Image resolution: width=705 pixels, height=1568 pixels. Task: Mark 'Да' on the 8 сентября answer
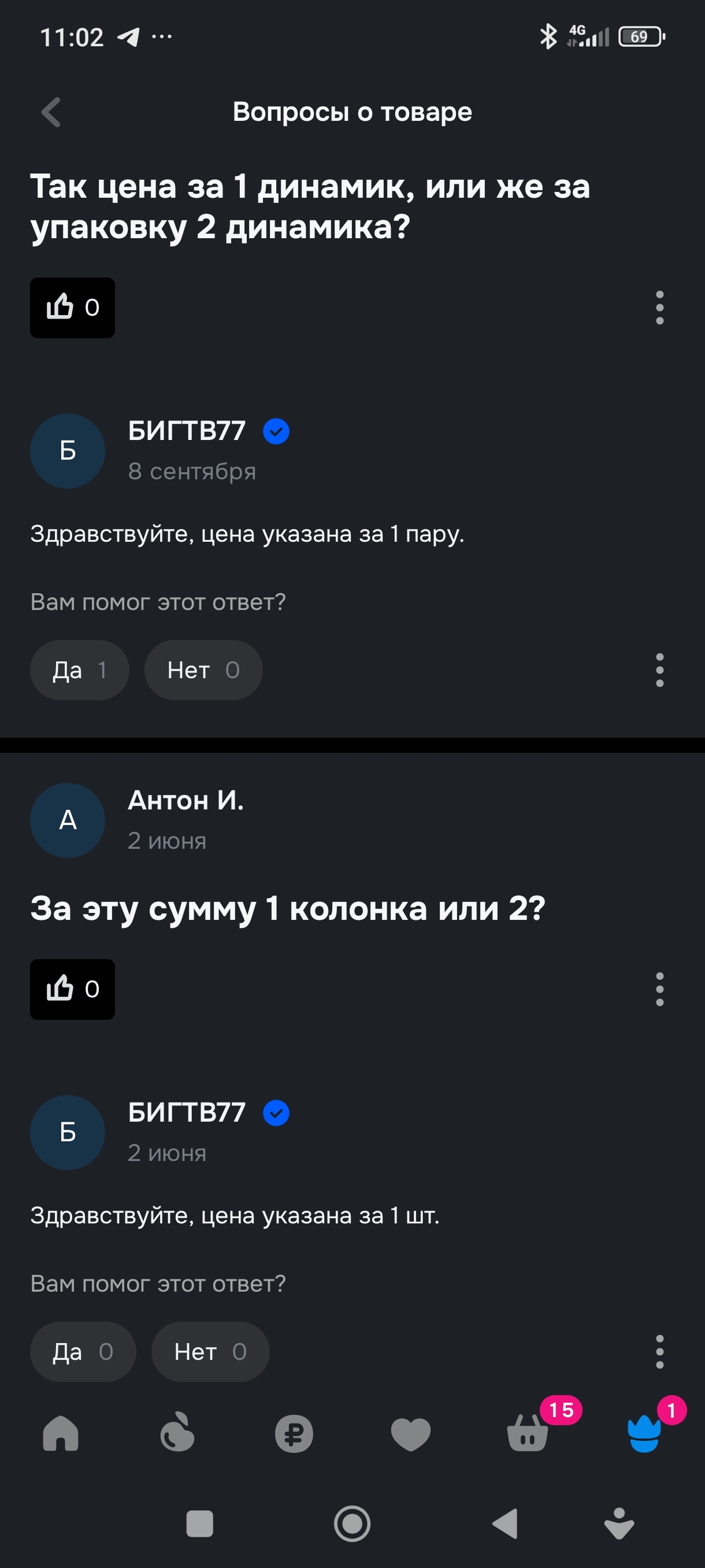point(79,670)
